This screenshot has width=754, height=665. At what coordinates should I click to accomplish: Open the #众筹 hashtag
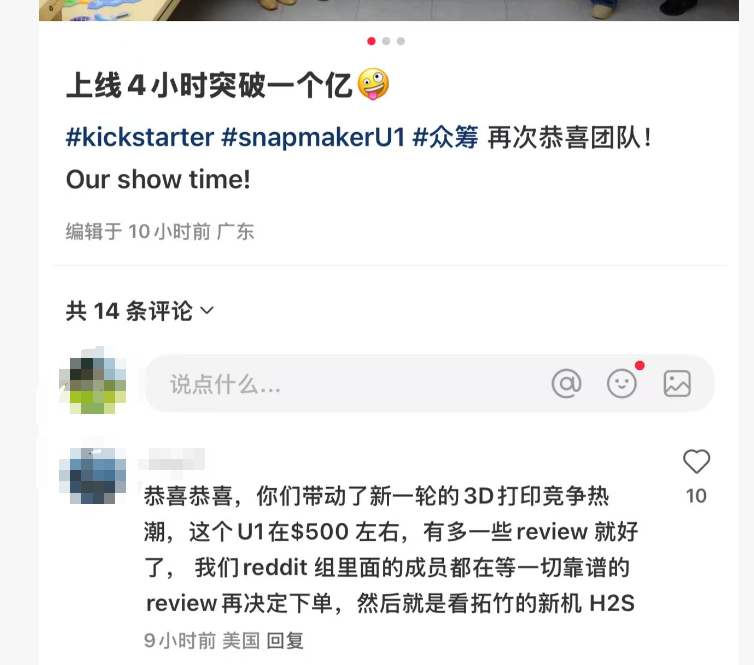pyautogui.click(x=446, y=137)
